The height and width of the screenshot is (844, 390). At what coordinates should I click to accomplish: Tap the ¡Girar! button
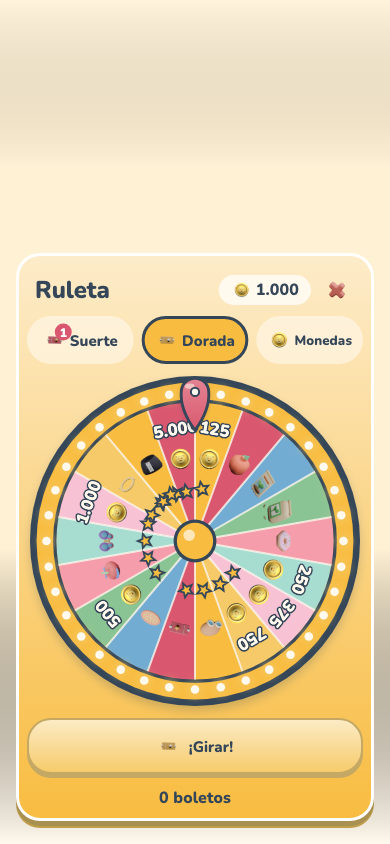(195, 747)
